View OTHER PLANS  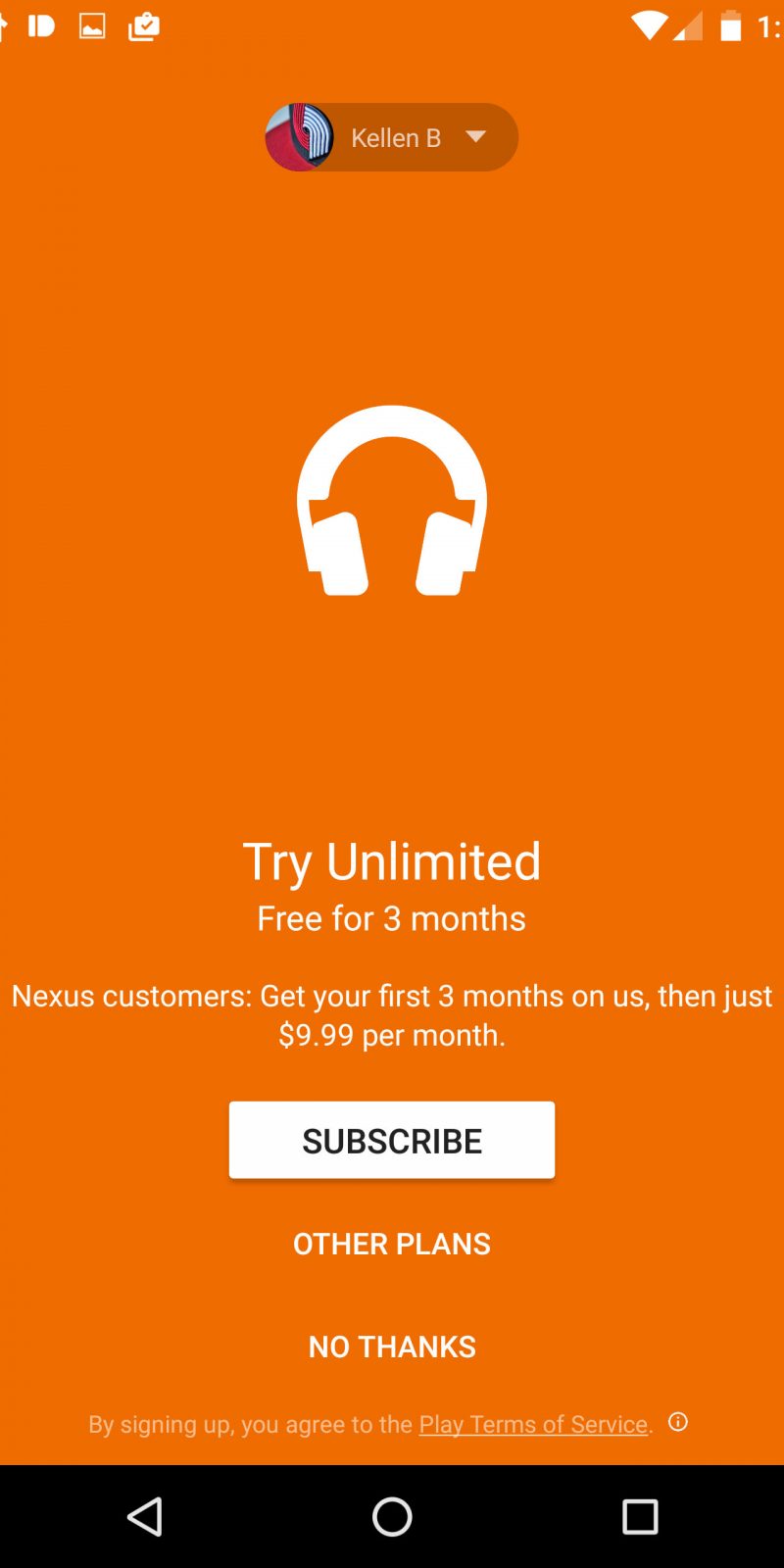tap(392, 1244)
